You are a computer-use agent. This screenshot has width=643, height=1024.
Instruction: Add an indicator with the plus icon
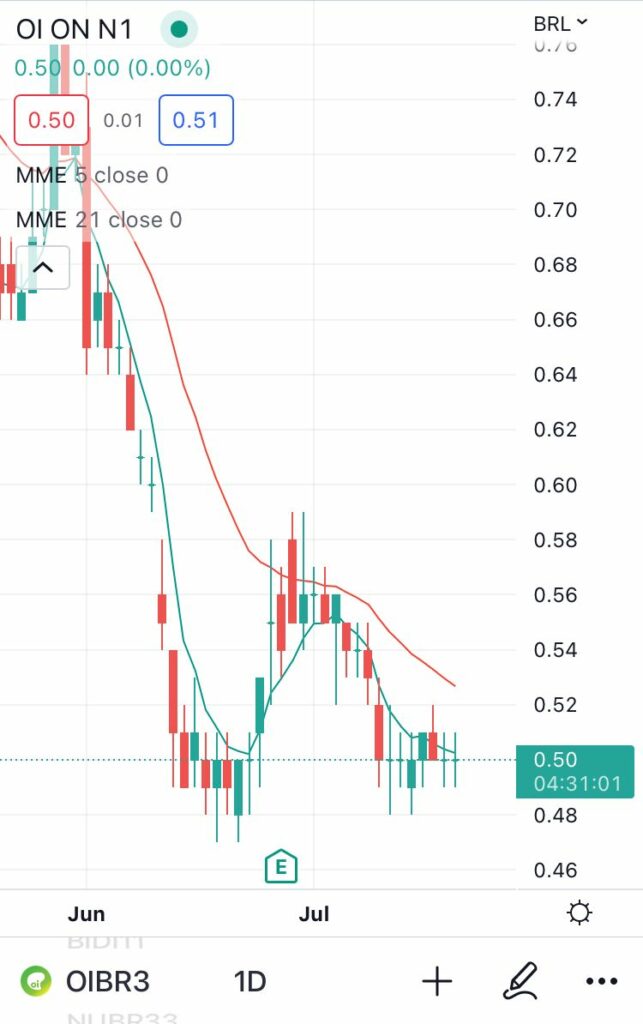coord(437,982)
